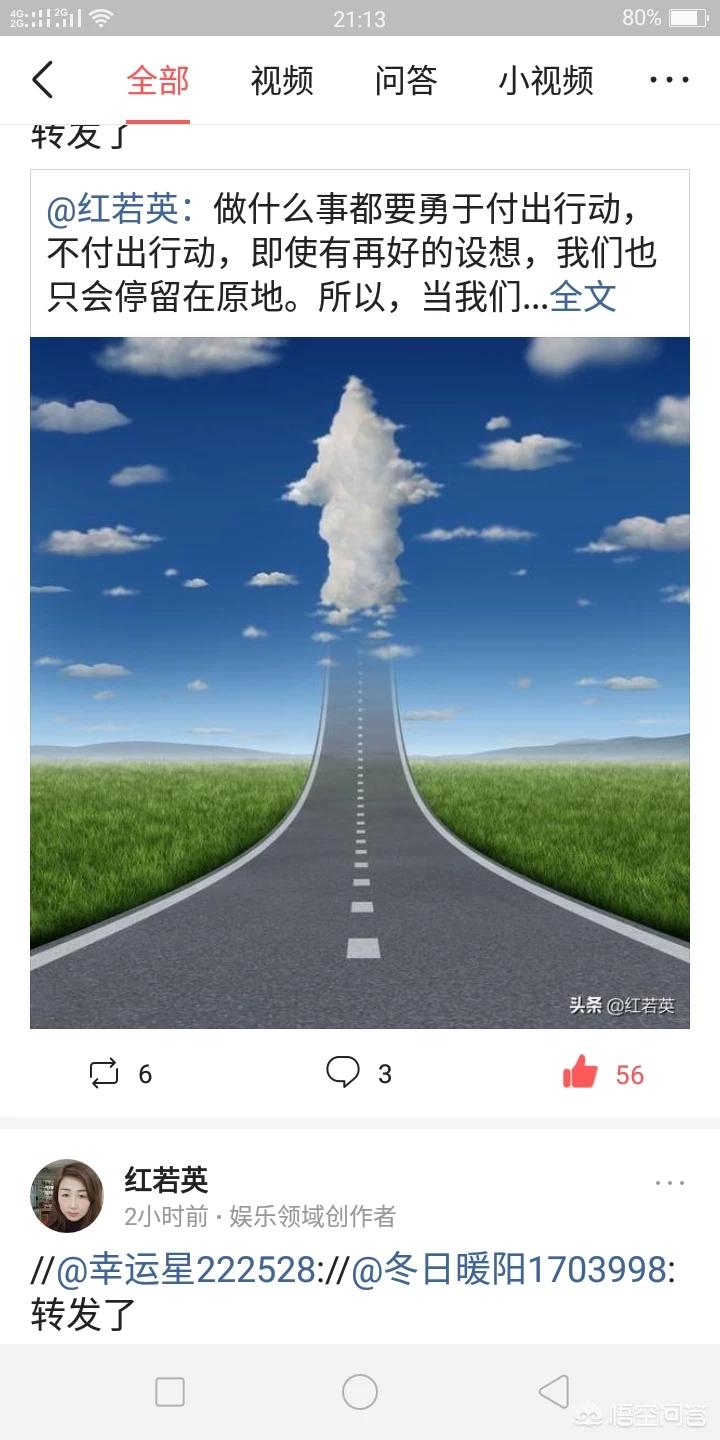The height and width of the screenshot is (1440, 720).
Task: Open the cloud arrow road image
Action: (x=360, y=682)
